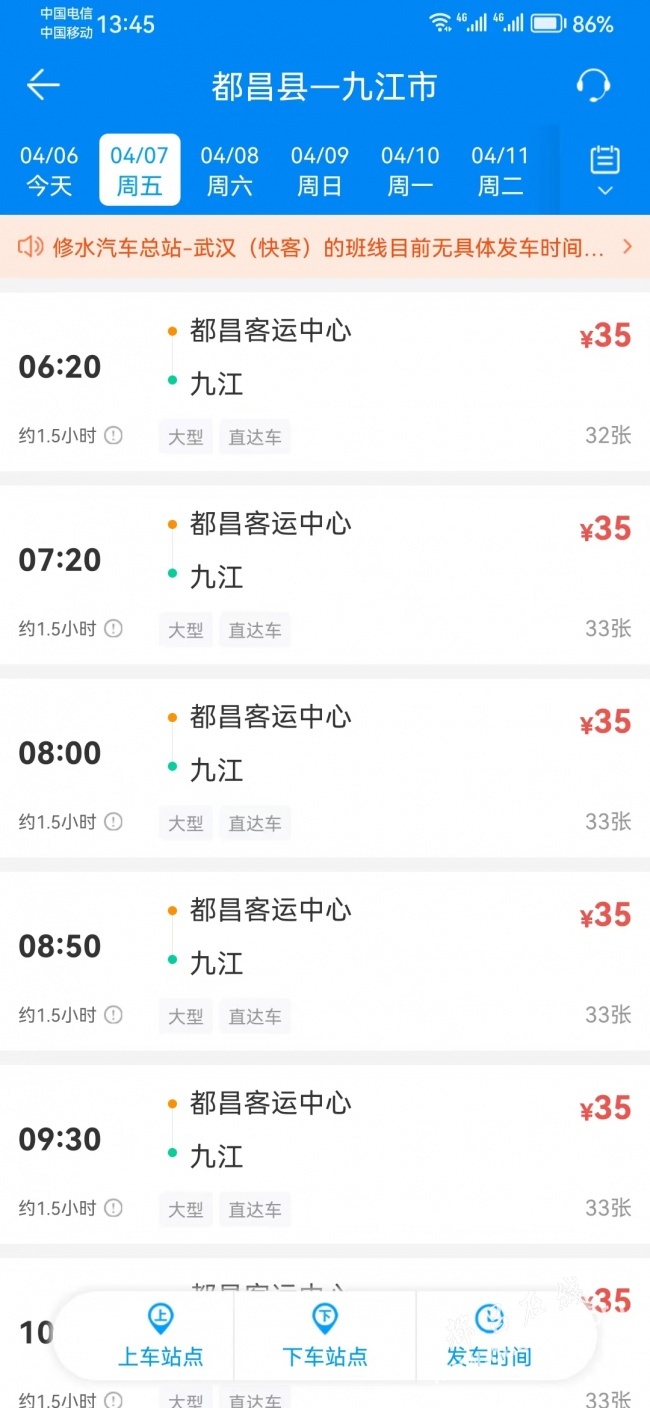Filter by 发车时间 departure time

489,1335
